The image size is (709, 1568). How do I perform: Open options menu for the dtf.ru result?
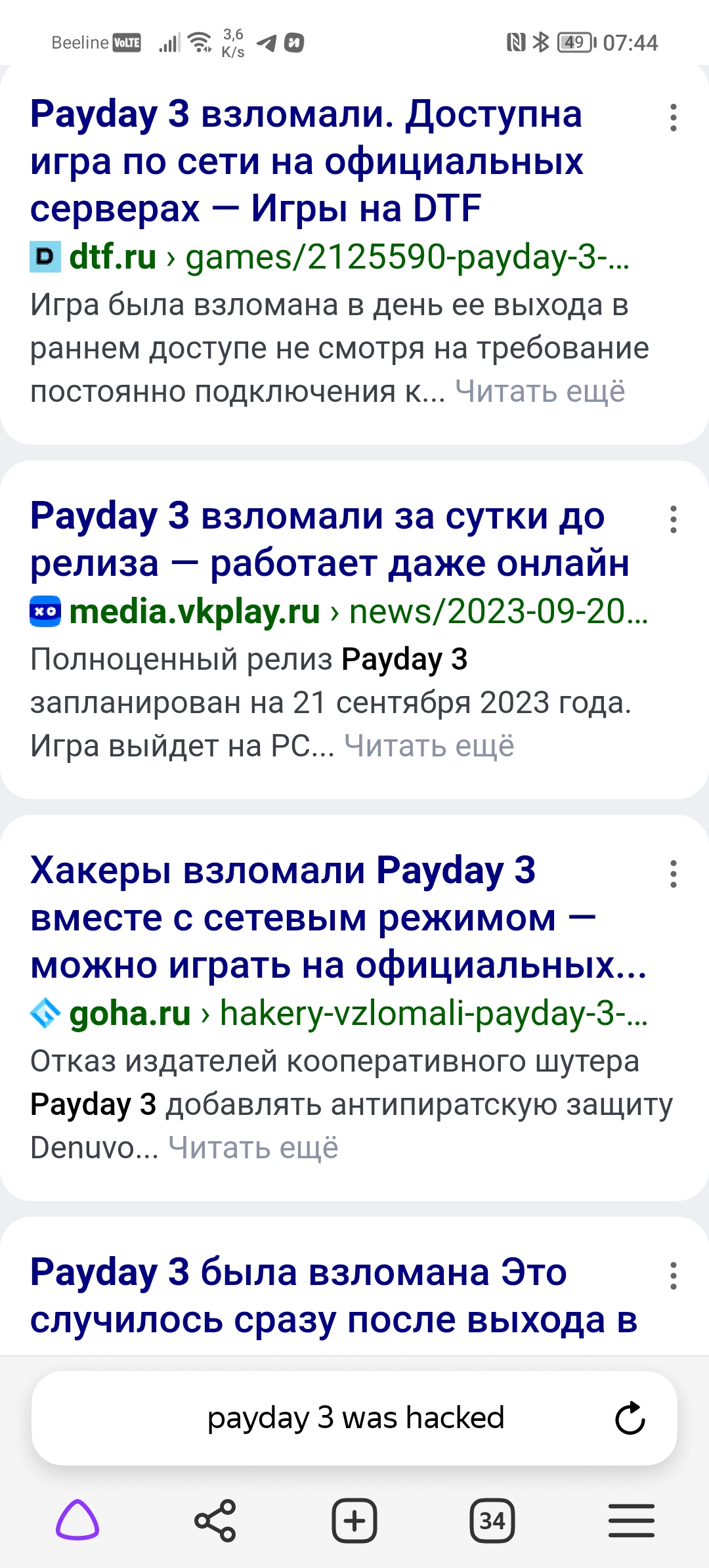click(x=673, y=118)
